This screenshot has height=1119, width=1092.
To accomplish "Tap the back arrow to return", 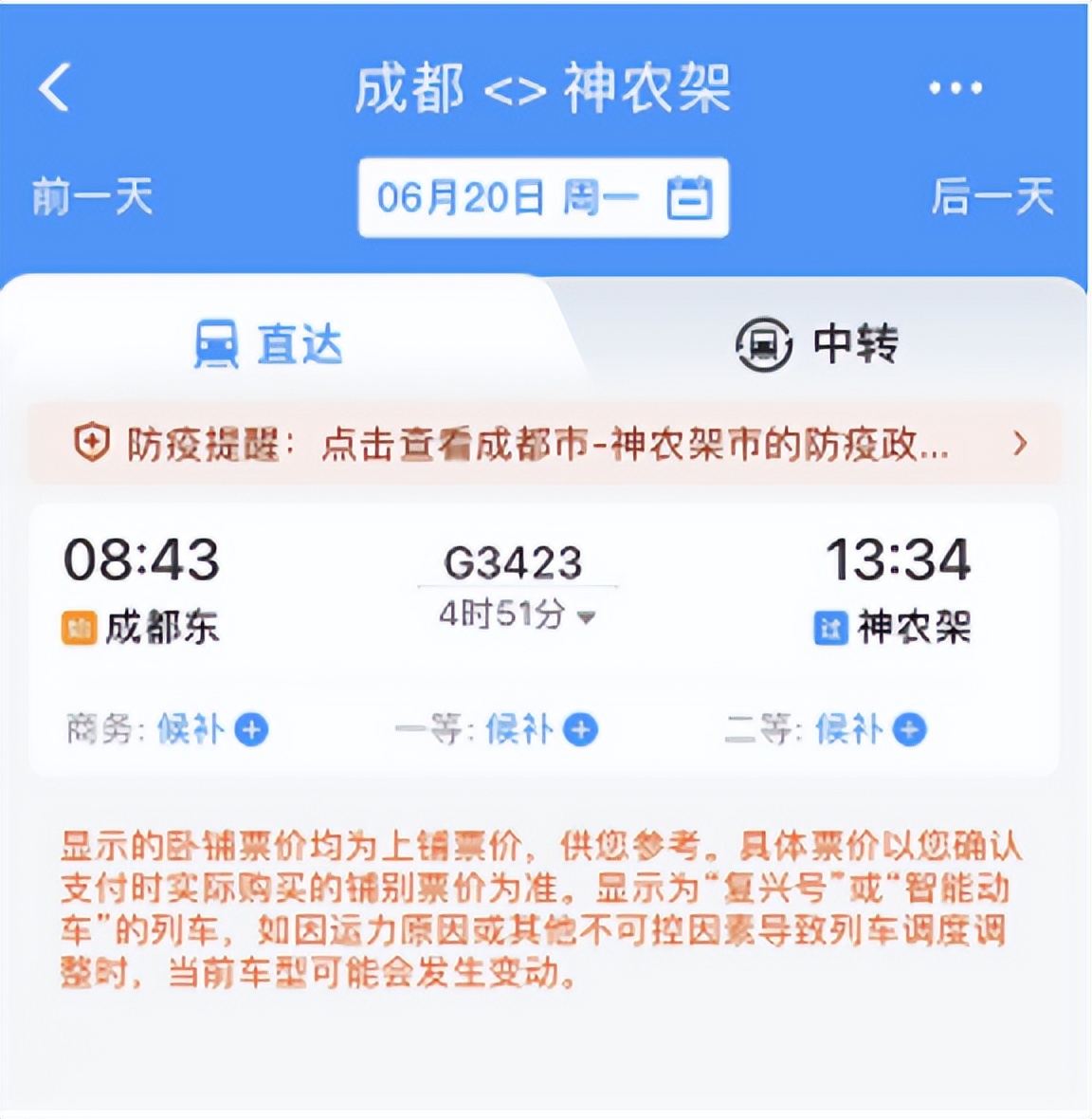I will (54, 88).
